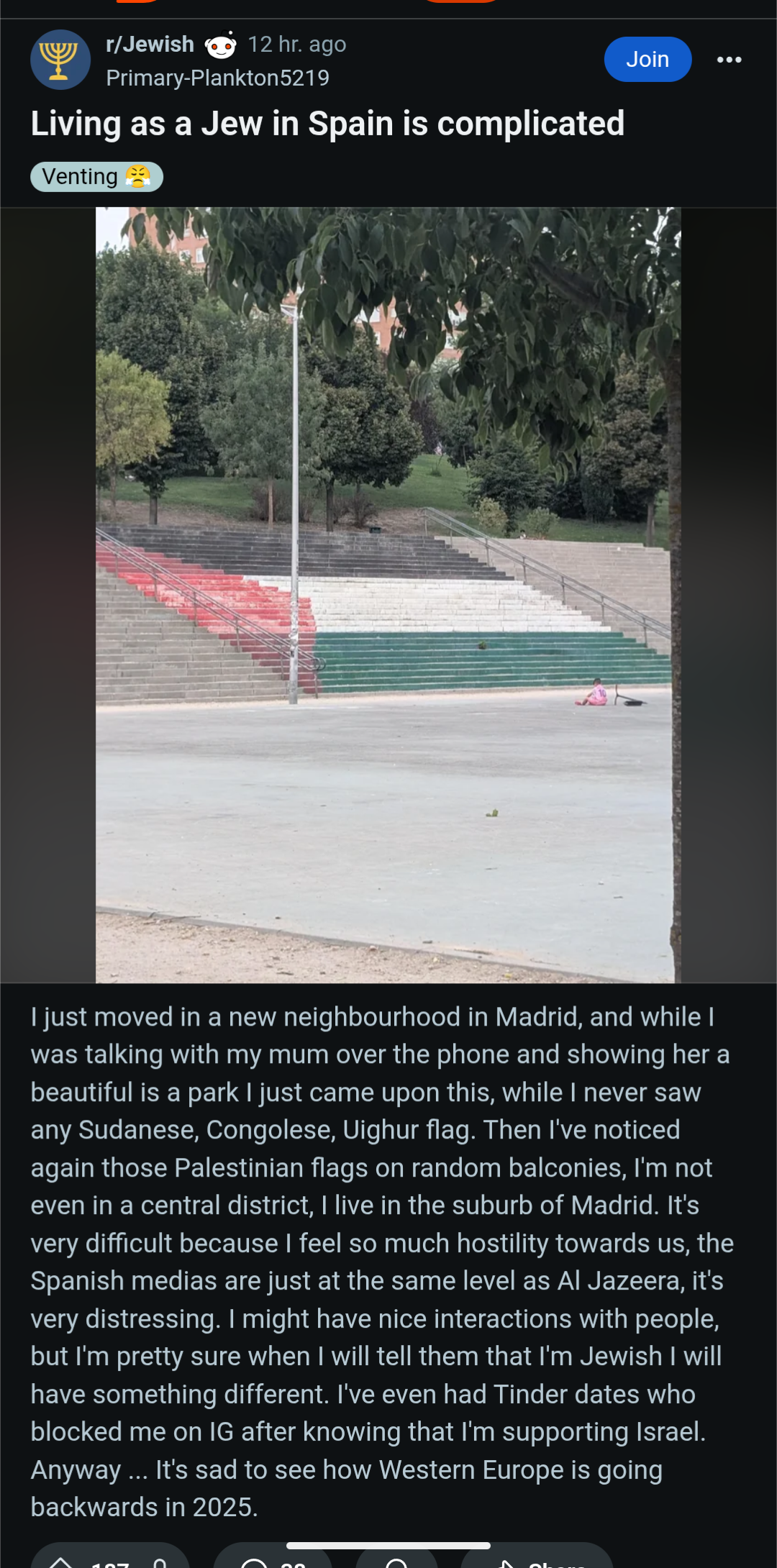777x1568 pixels.
Task: View Primary-Plankton5219's profile
Action: tap(217, 78)
